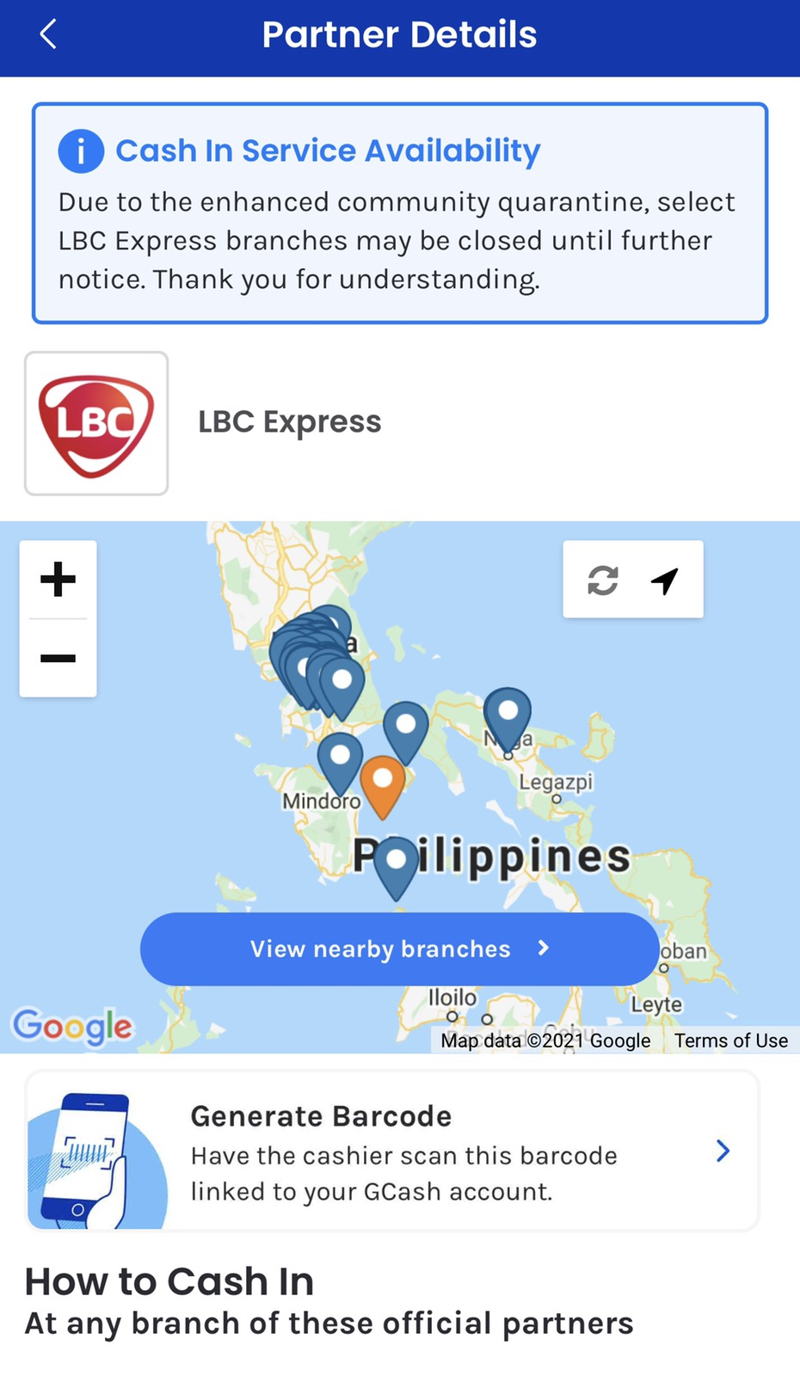Open the Generate Barcode card
800x1376 pixels.
(x=392, y=1152)
